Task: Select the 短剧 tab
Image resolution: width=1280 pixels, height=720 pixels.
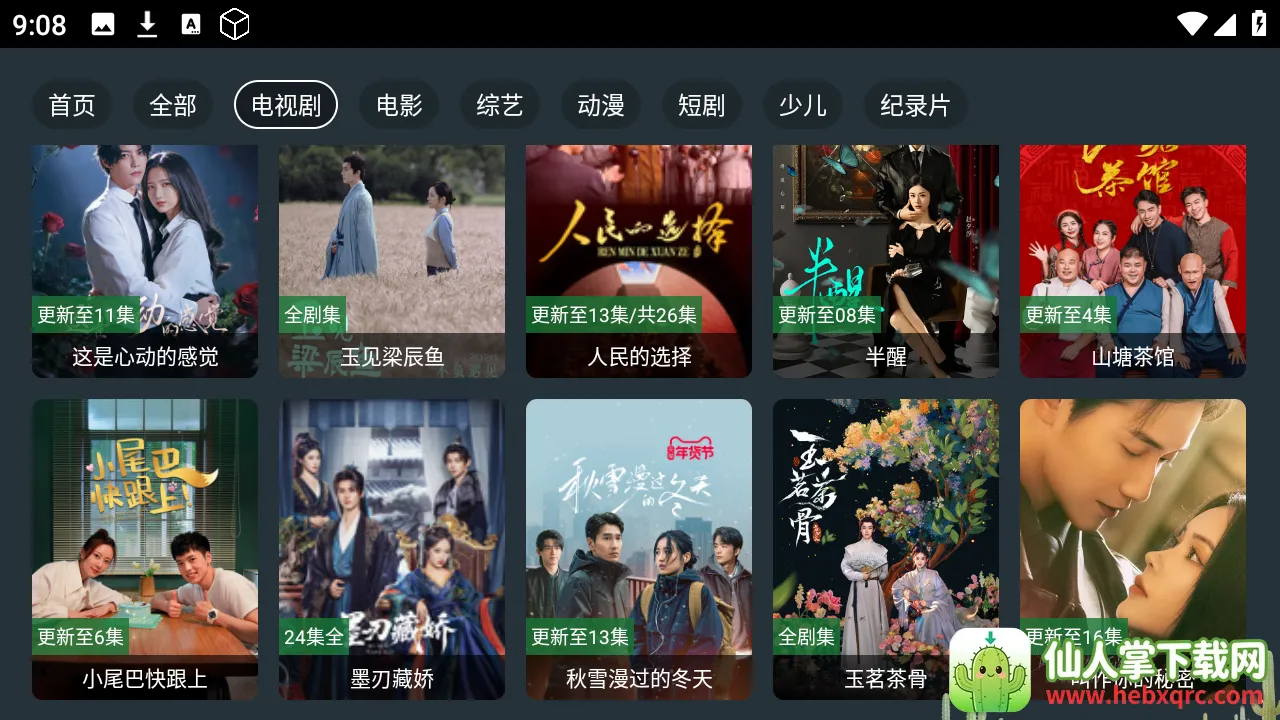Action: 701,105
